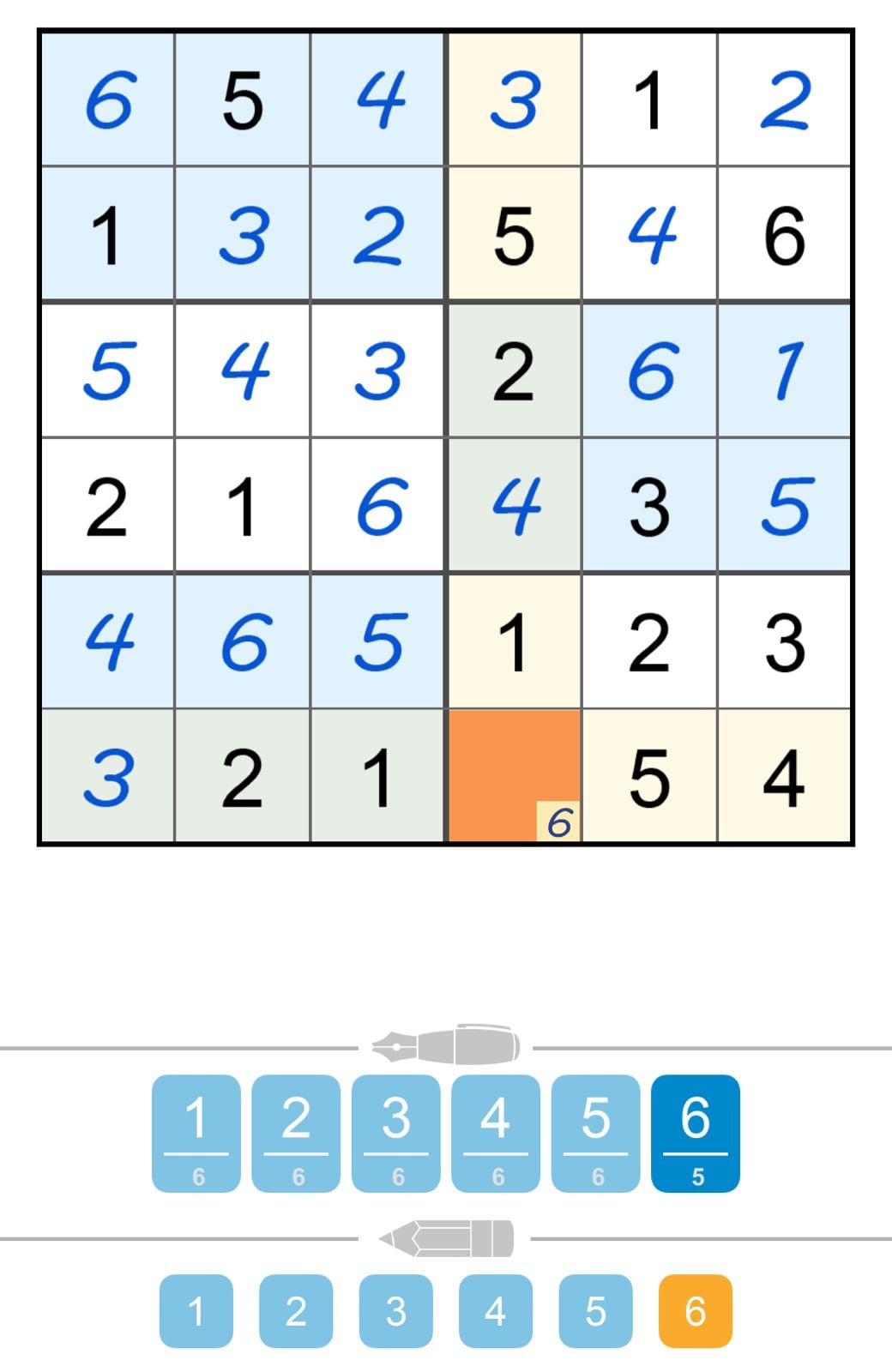
Task: Click the orange selected cell with pencil 6
Action: (514, 776)
